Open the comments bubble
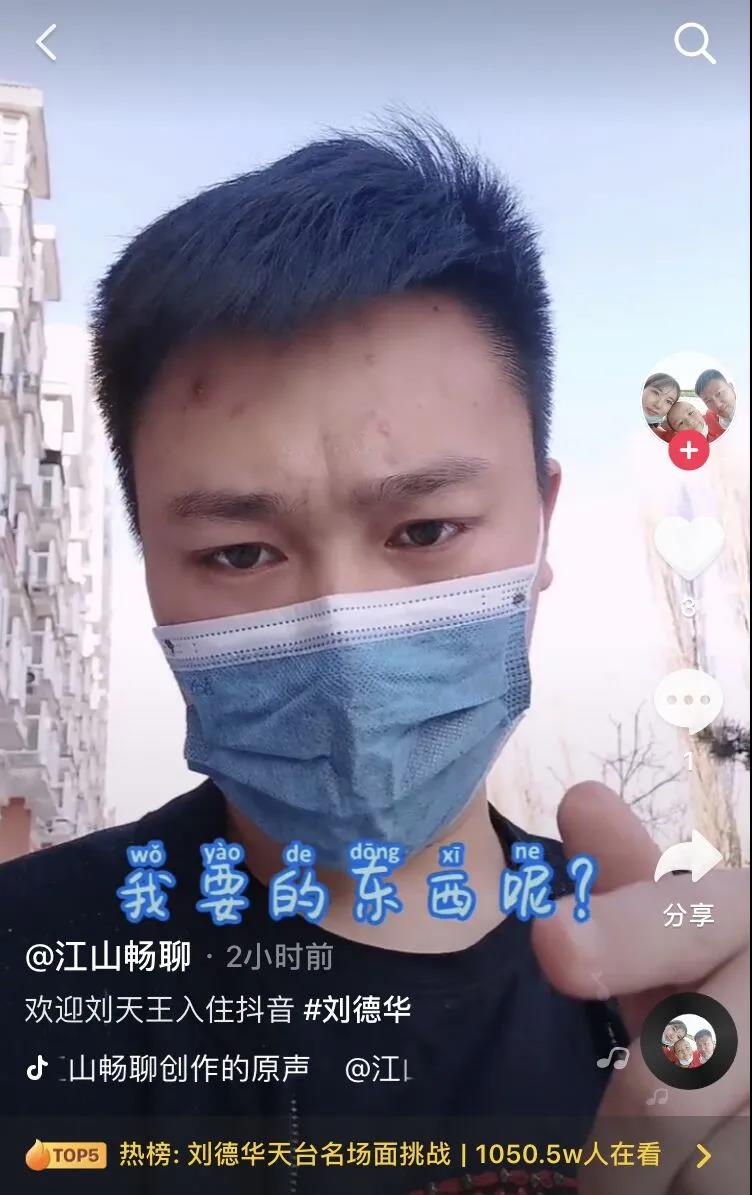The width and height of the screenshot is (752, 1195). pyautogui.click(x=688, y=701)
